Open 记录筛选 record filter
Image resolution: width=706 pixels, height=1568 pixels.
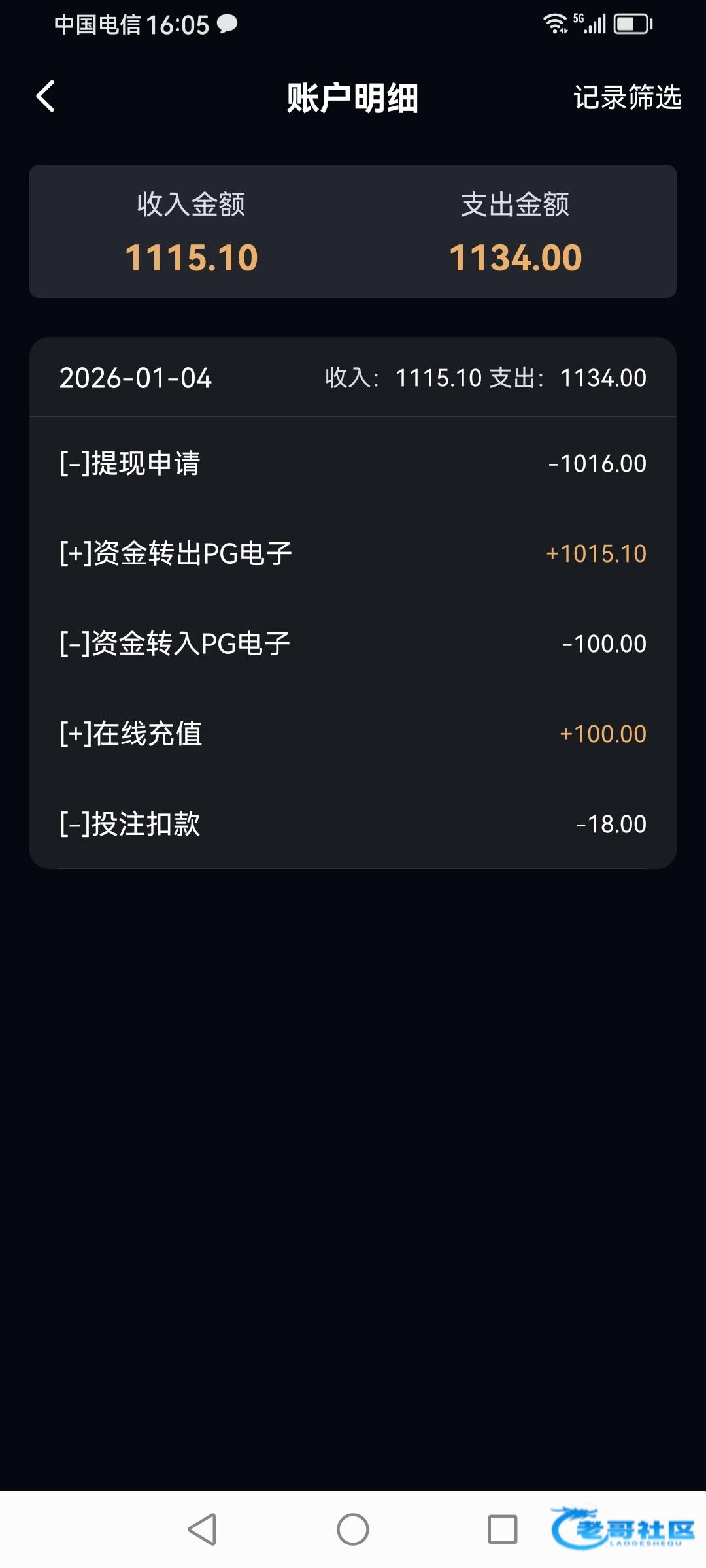pos(627,97)
